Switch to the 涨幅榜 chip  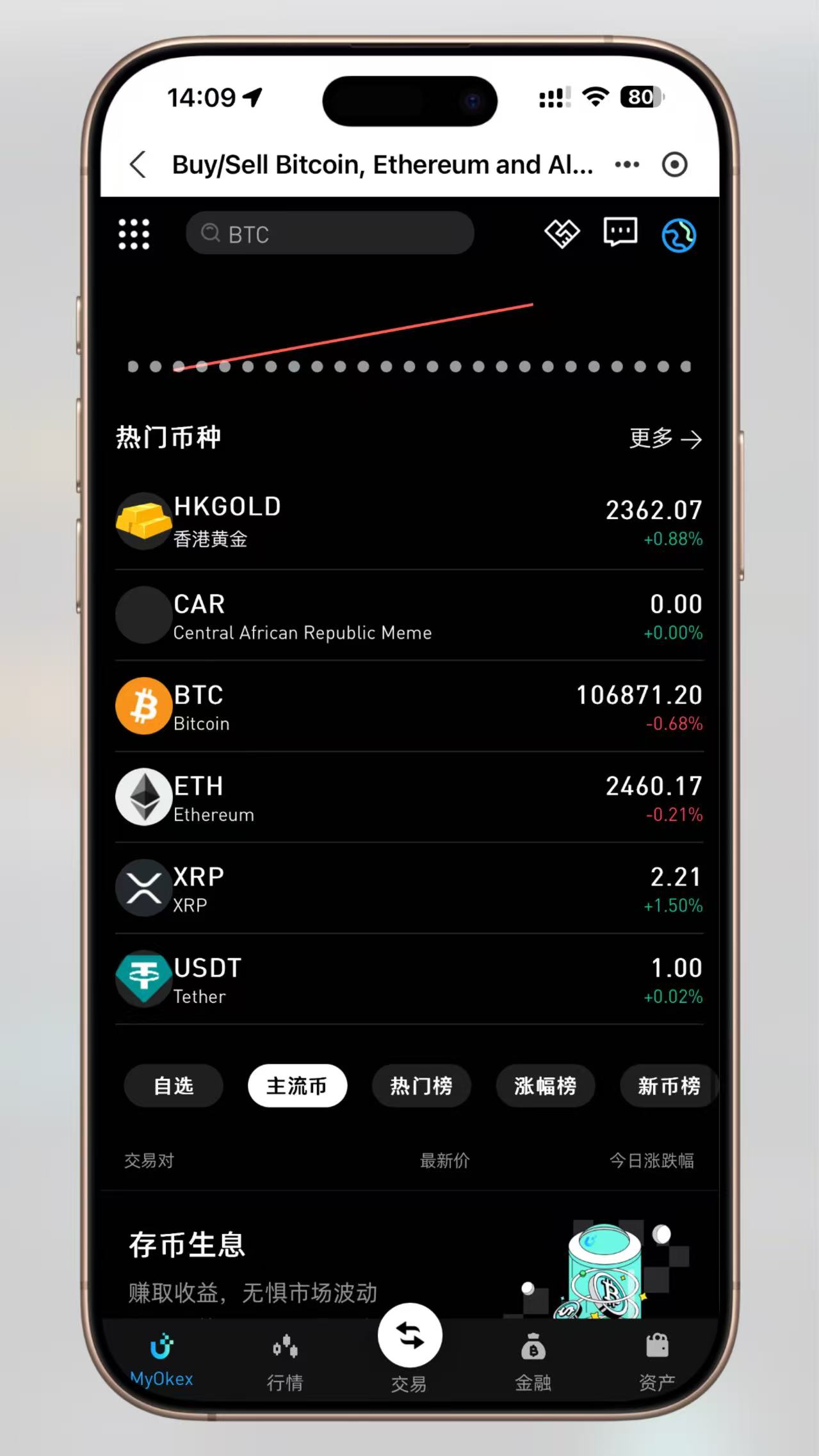[x=545, y=1086]
